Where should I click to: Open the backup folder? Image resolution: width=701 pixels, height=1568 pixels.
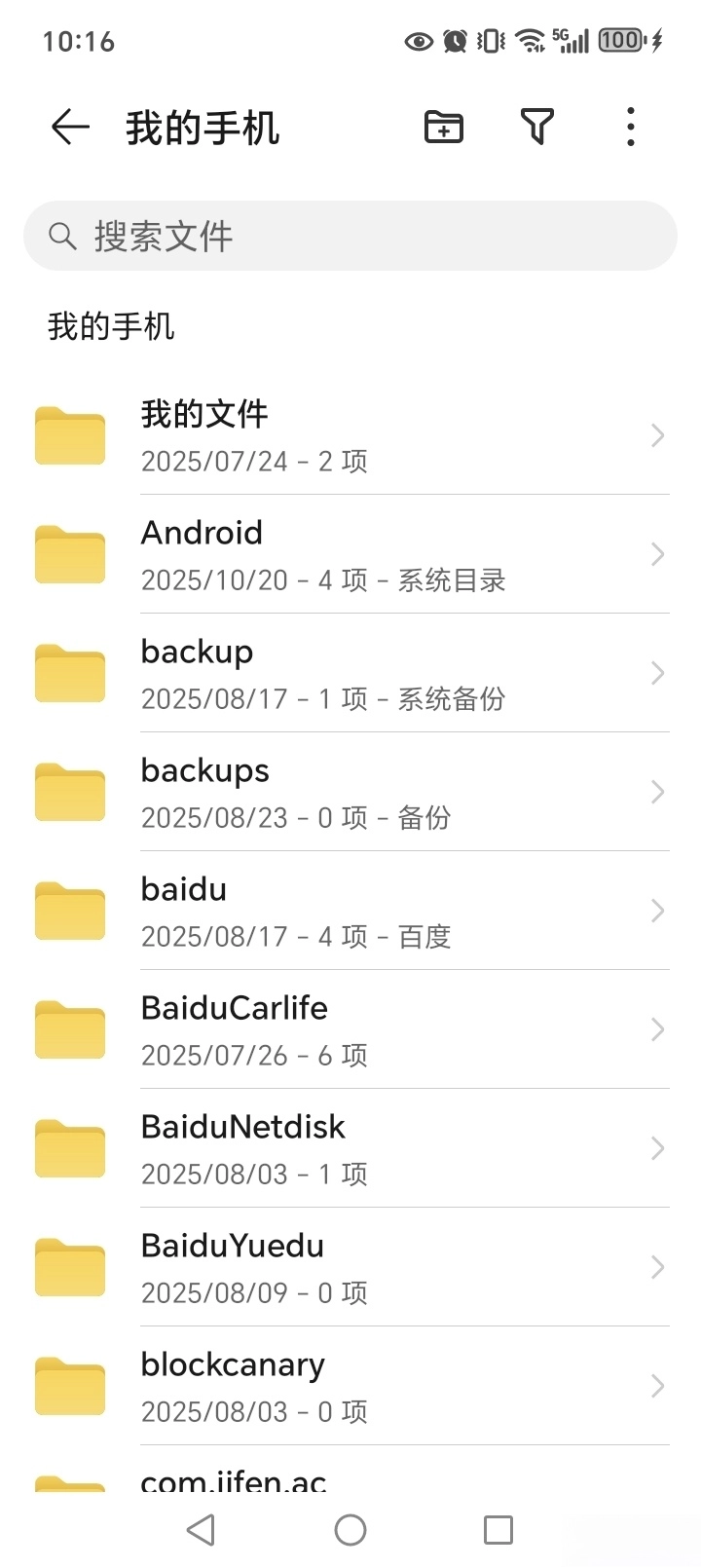350,673
